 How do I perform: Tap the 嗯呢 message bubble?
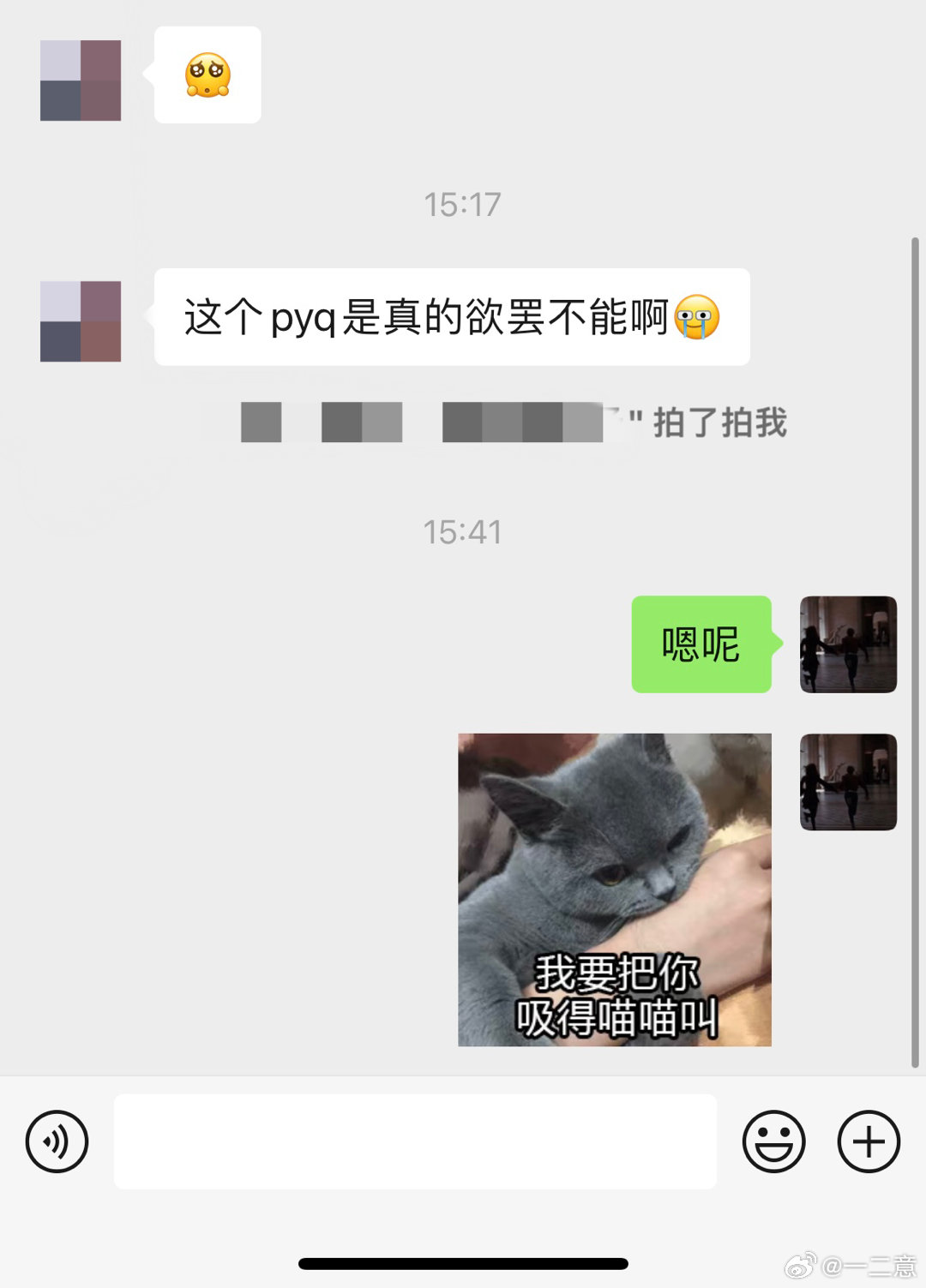coord(701,644)
